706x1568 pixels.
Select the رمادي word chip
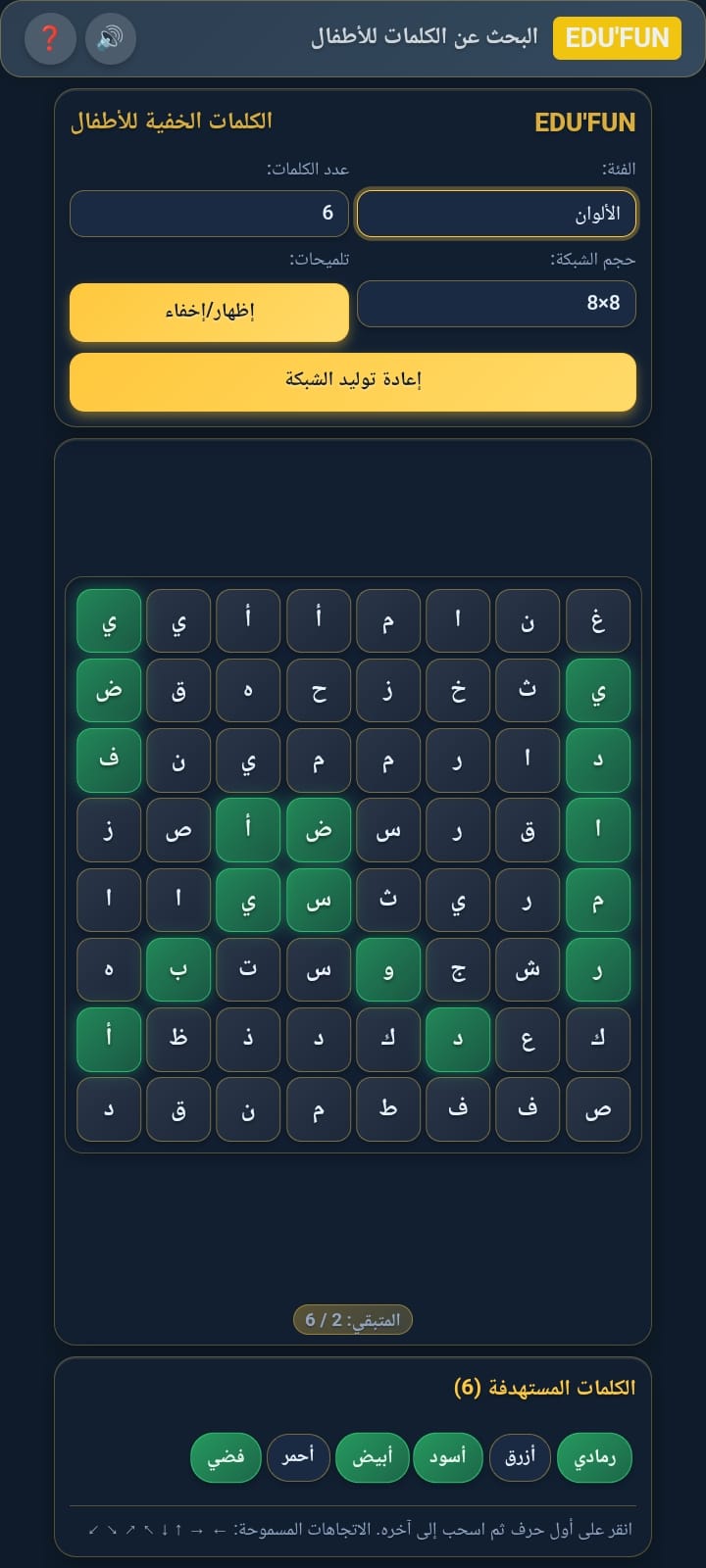coord(593,1457)
